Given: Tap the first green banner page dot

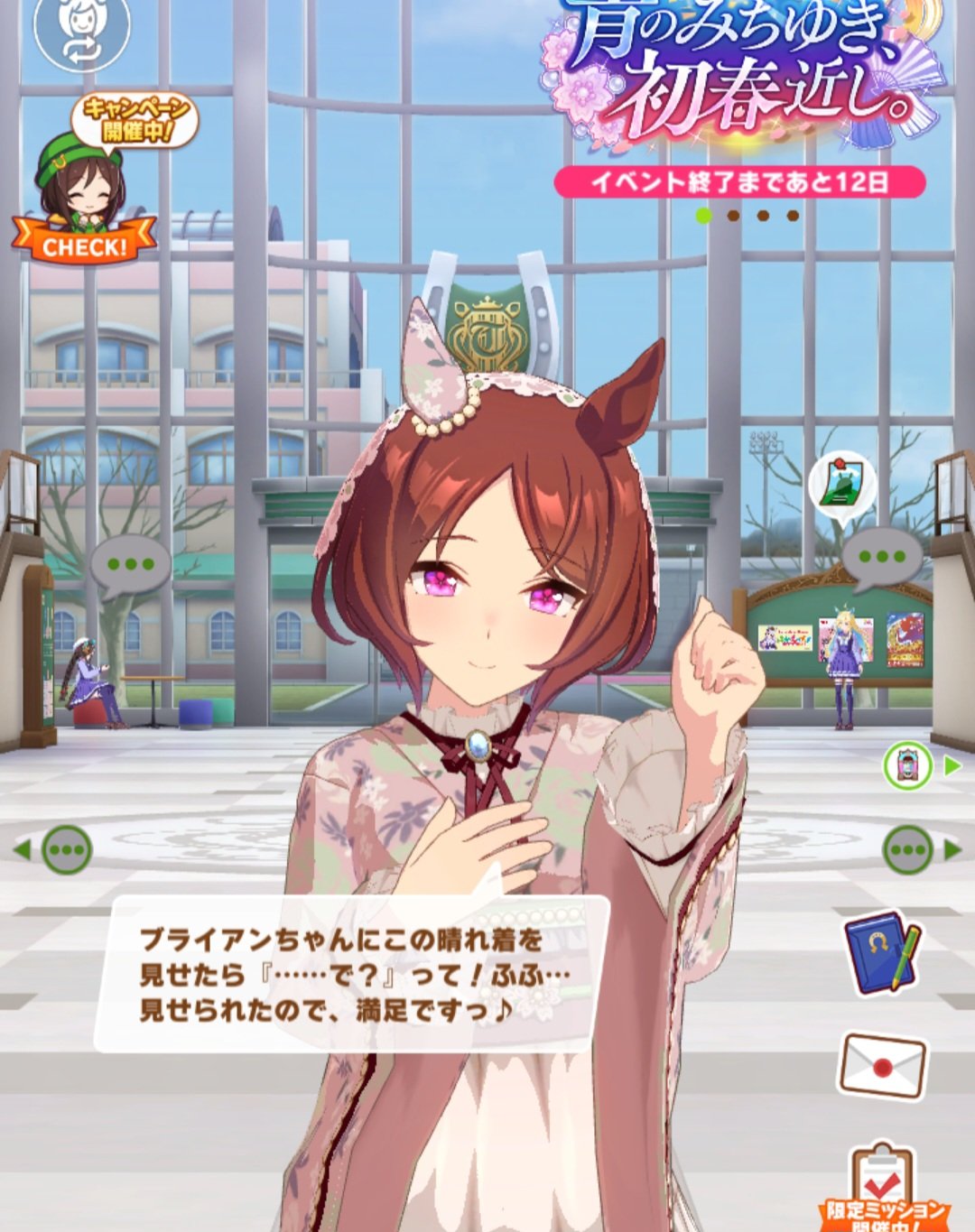Looking at the screenshot, I should pos(703,216).
